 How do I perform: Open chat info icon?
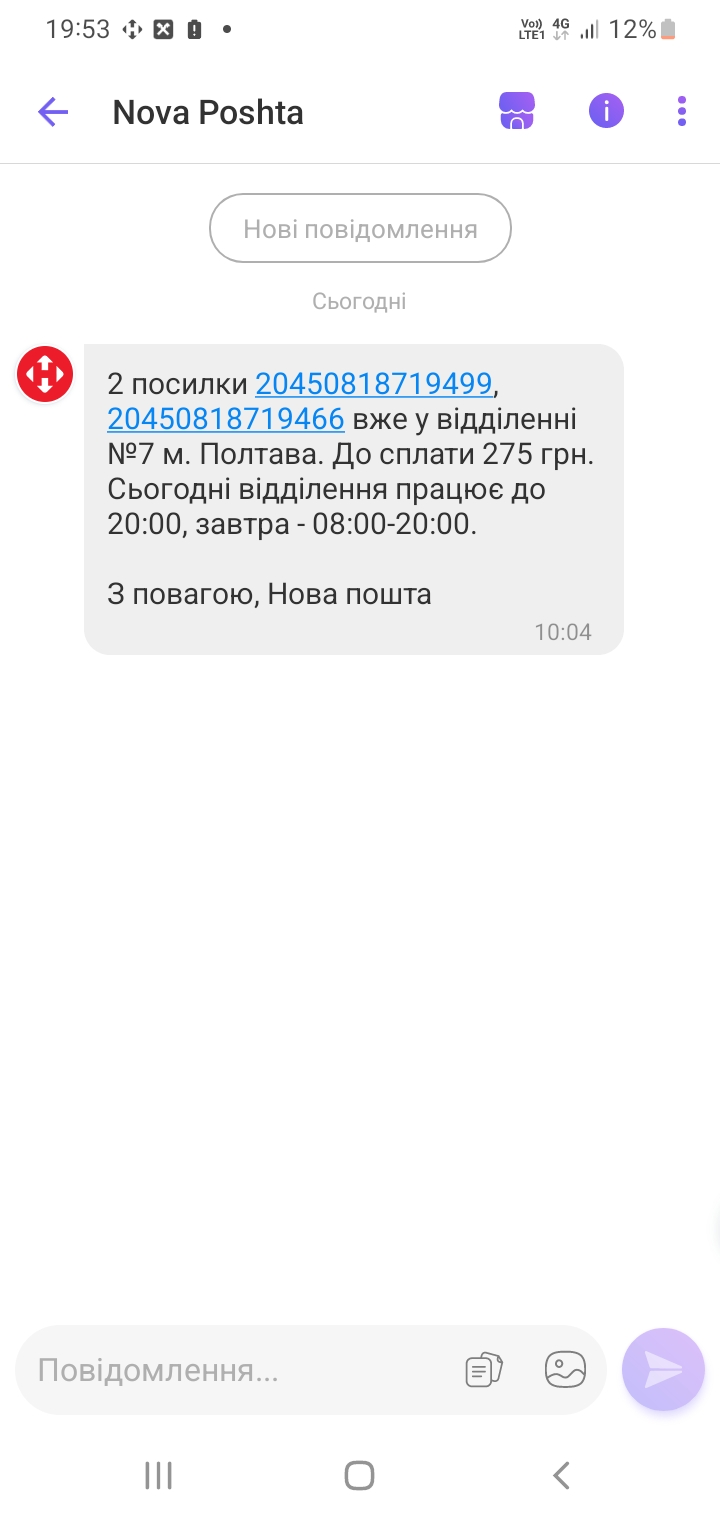click(606, 110)
